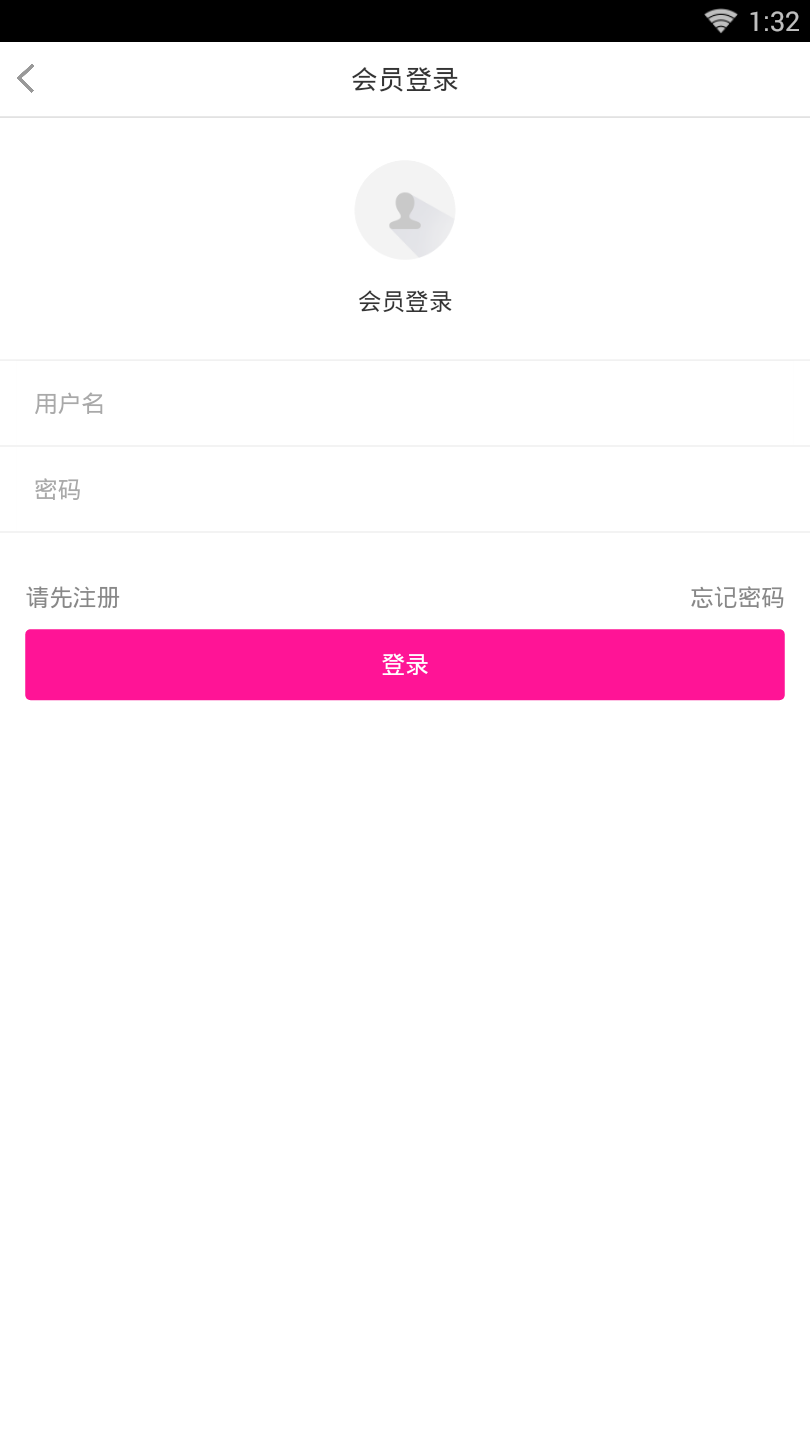The height and width of the screenshot is (1440, 810).
Task: Open the 忘记密码 forgot password link
Action: pos(737,598)
